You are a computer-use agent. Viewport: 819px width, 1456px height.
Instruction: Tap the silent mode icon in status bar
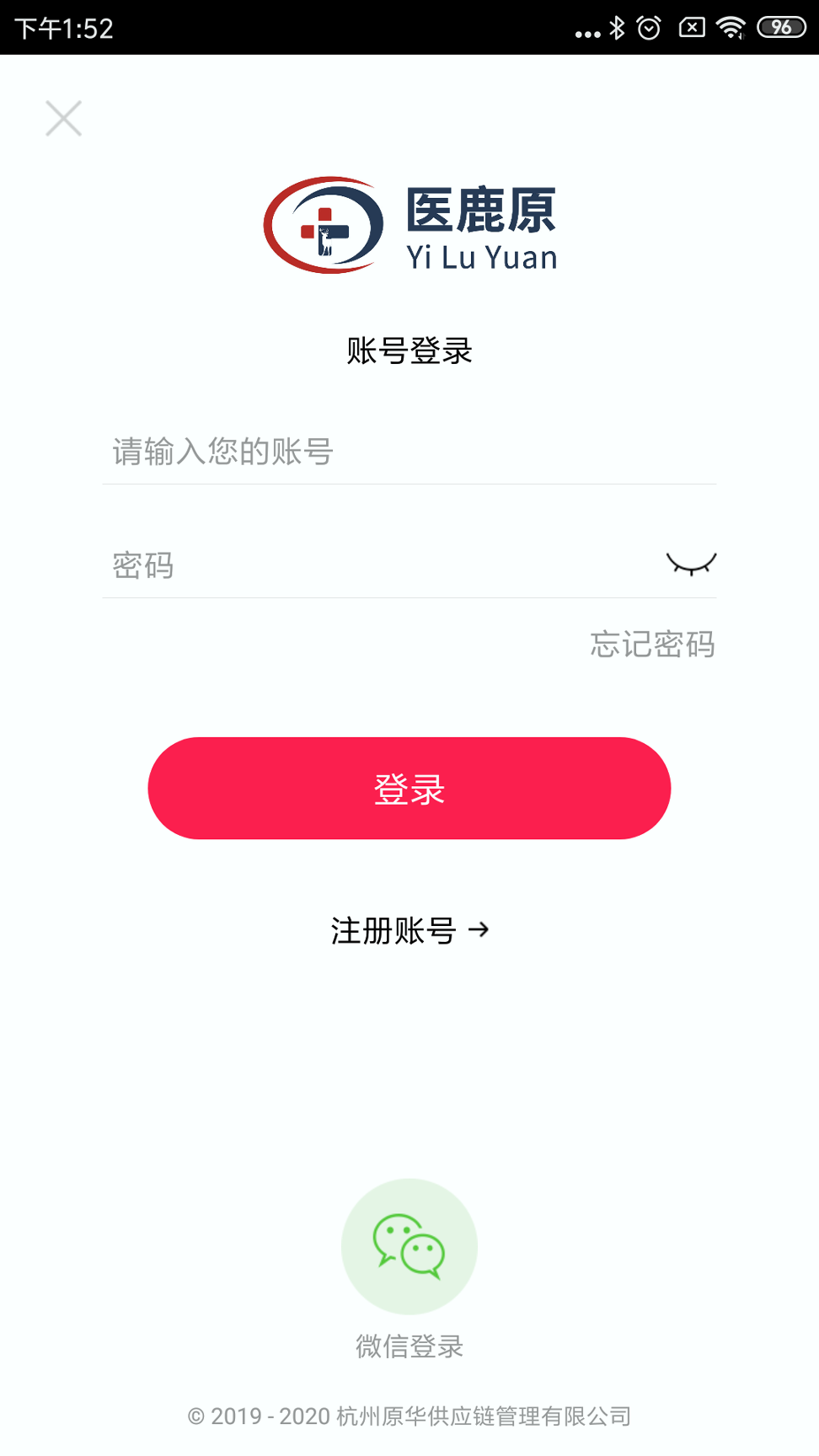pos(691,27)
